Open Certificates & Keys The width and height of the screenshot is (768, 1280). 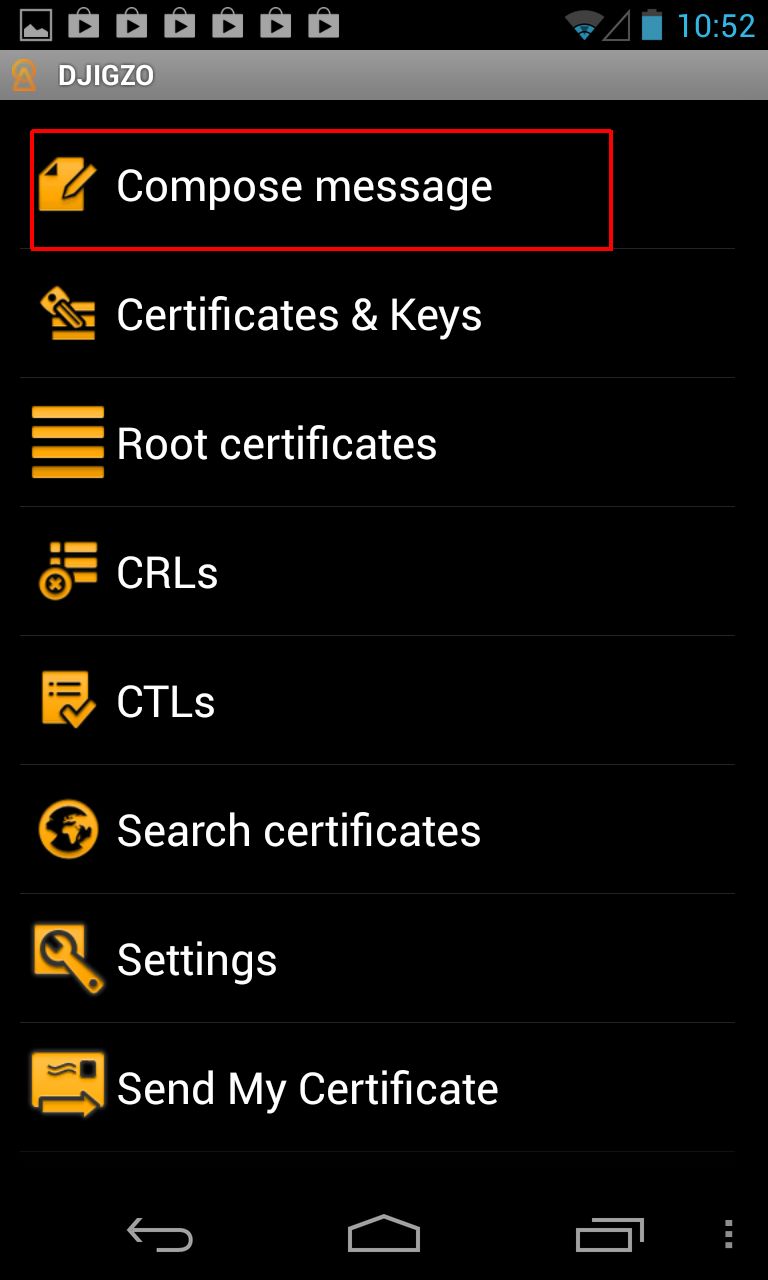tap(299, 315)
